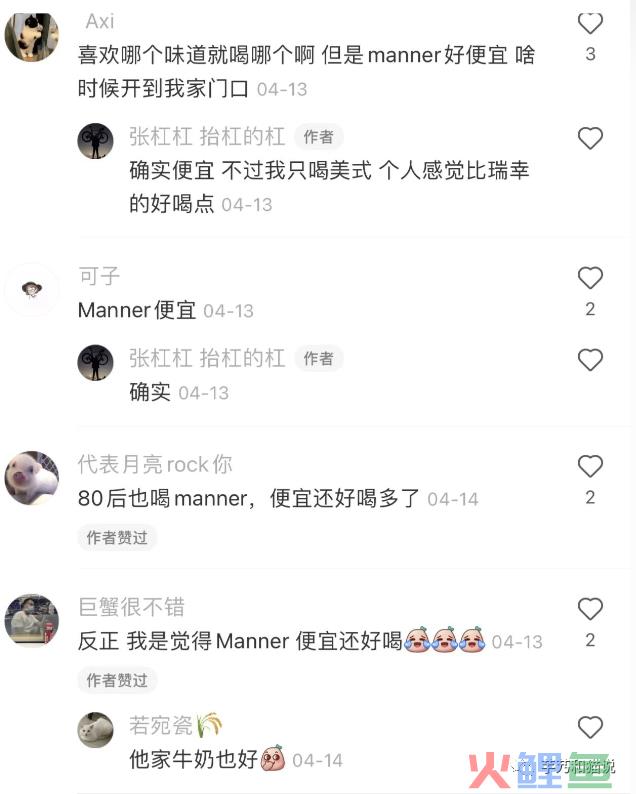Screen dimensions: 636x794
Task: Open 若宛瓷's profile avatar
Action: click(95, 730)
